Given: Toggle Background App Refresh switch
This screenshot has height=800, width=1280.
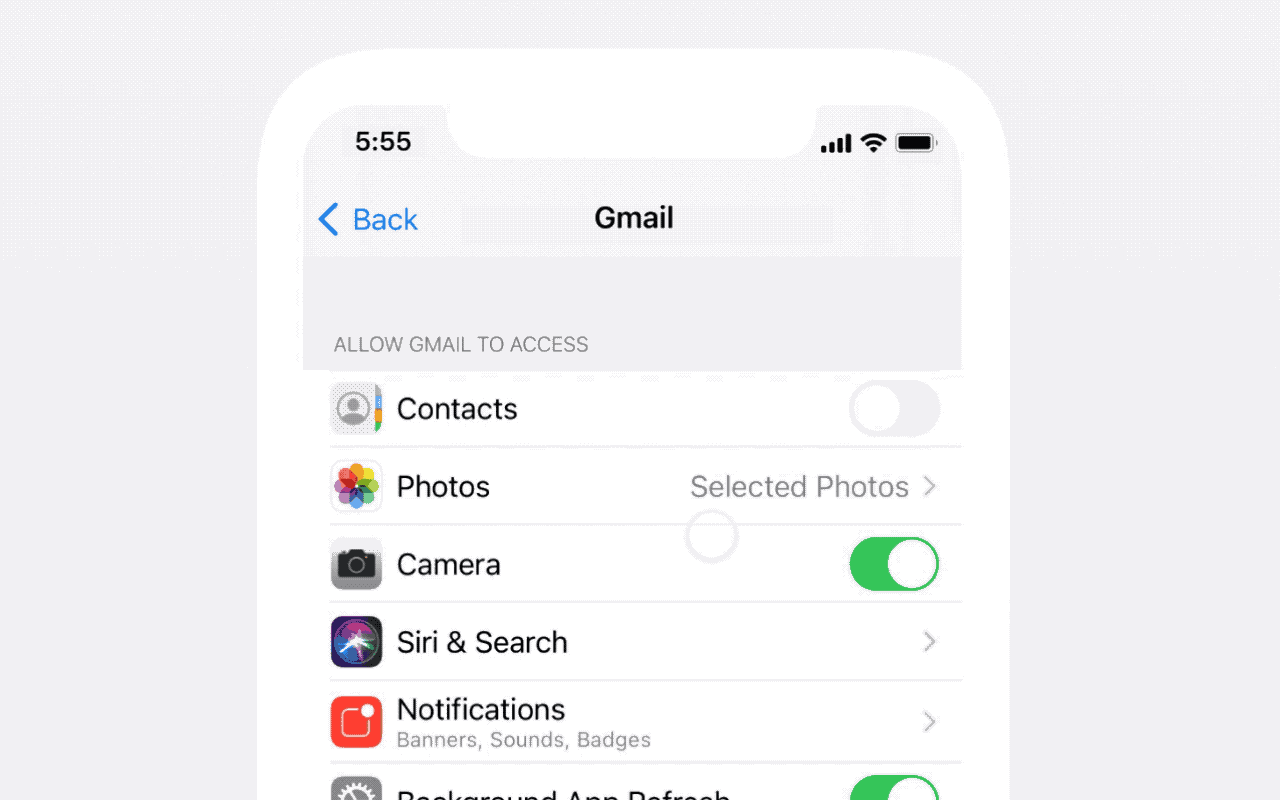Looking at the screenshot, I should (894, 789).
